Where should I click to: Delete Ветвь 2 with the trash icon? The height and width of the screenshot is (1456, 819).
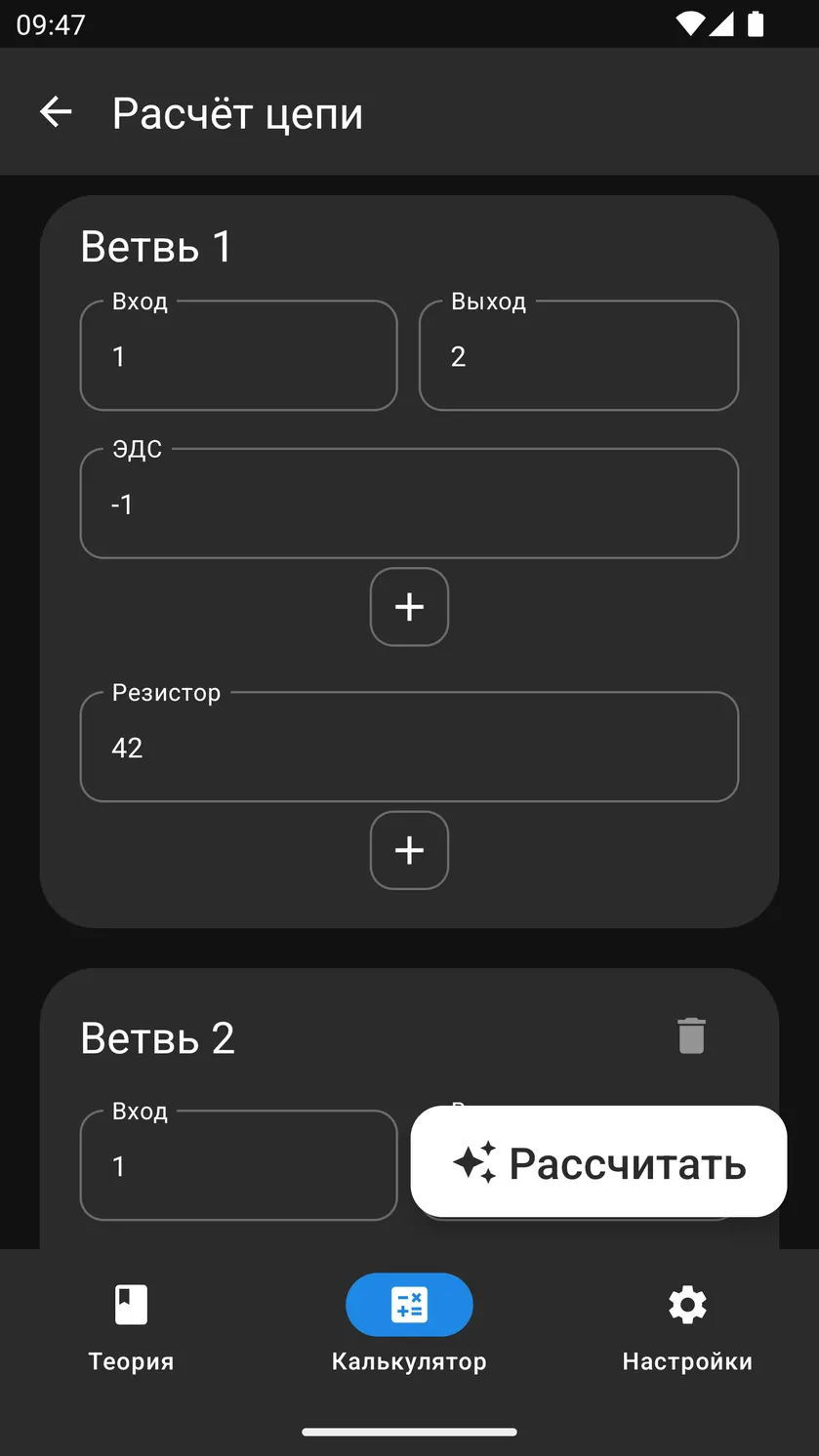point(691,1035)
